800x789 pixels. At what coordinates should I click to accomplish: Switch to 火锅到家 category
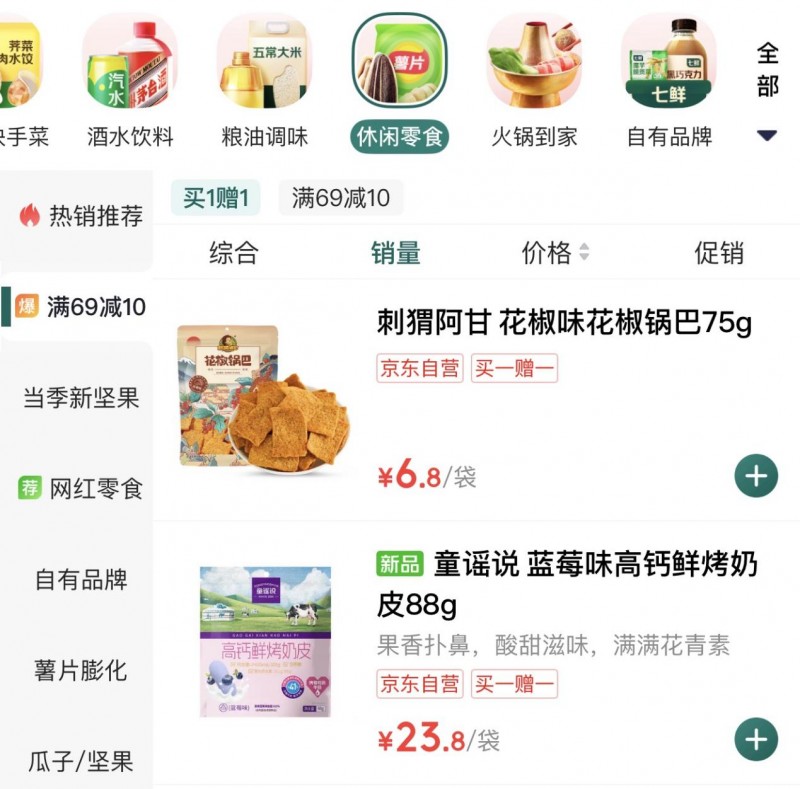click(534, 85)
